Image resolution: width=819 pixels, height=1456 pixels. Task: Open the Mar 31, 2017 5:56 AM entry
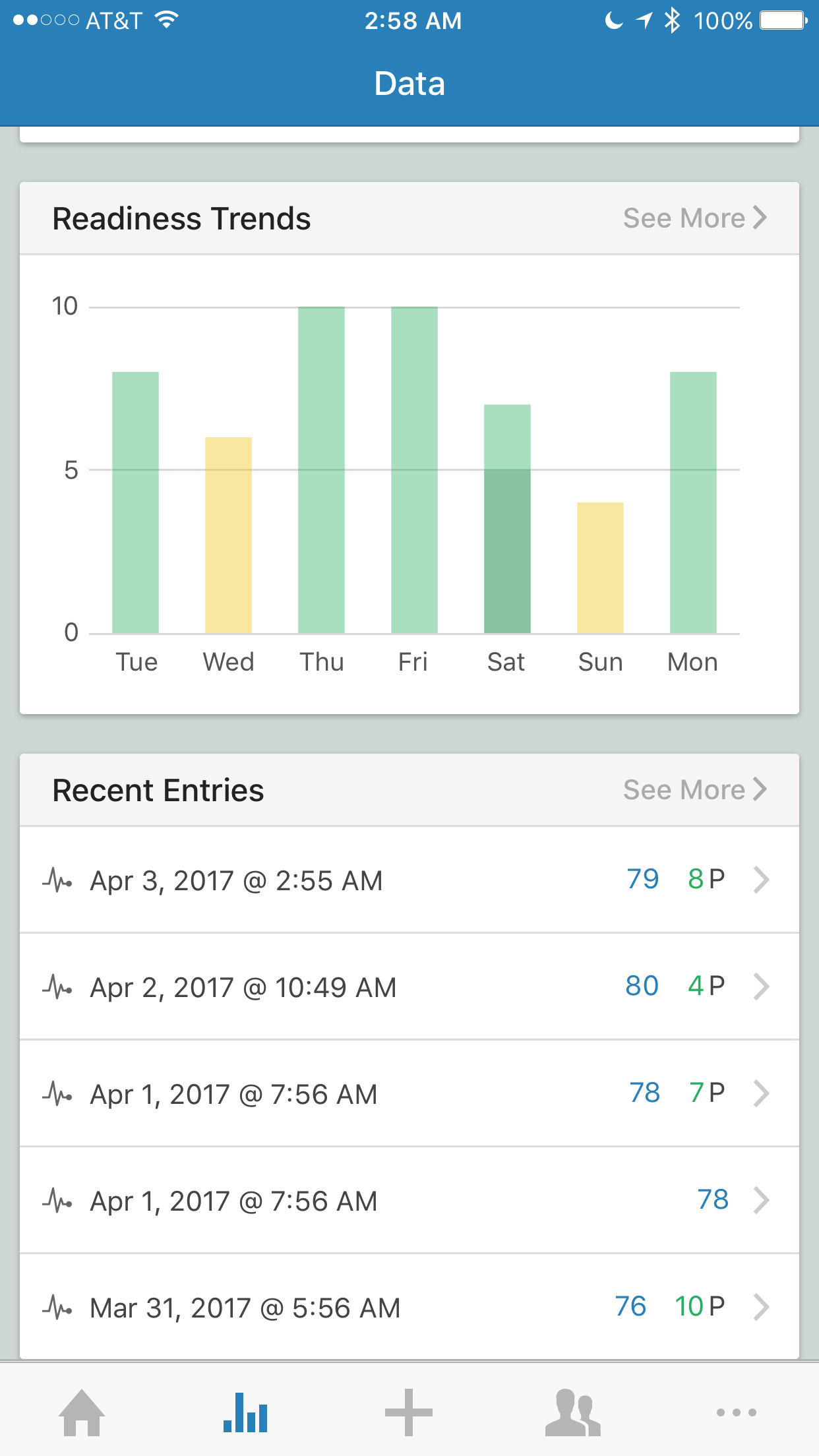click(409, 1307)
